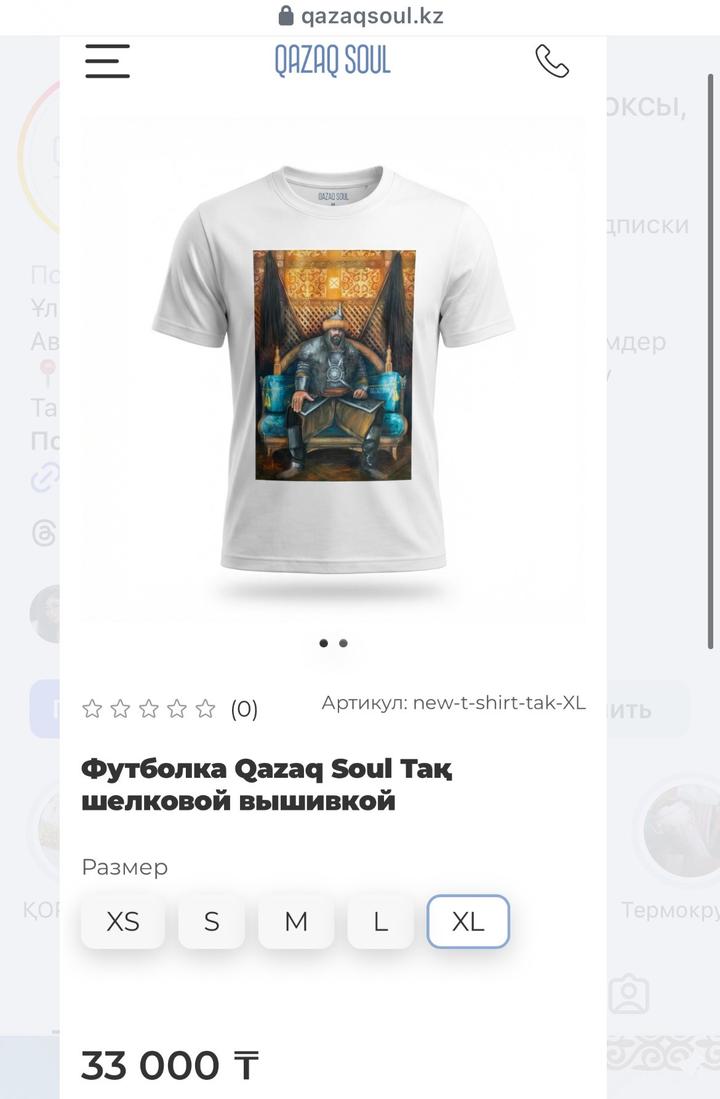Screen dimensions: 720x1099
Task: Open the T-shirt product image
Action: [x=333, y=370]
